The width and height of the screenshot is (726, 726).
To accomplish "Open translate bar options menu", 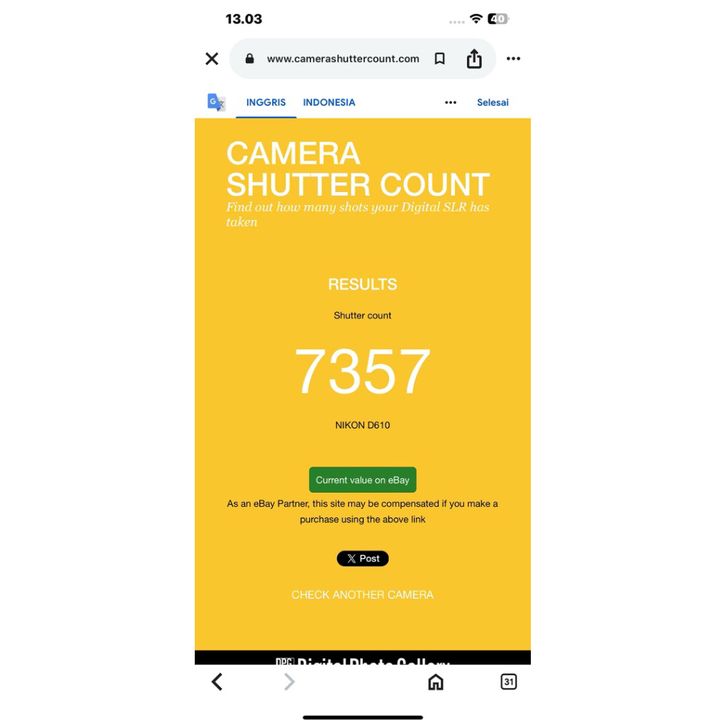I will (450, 102).
